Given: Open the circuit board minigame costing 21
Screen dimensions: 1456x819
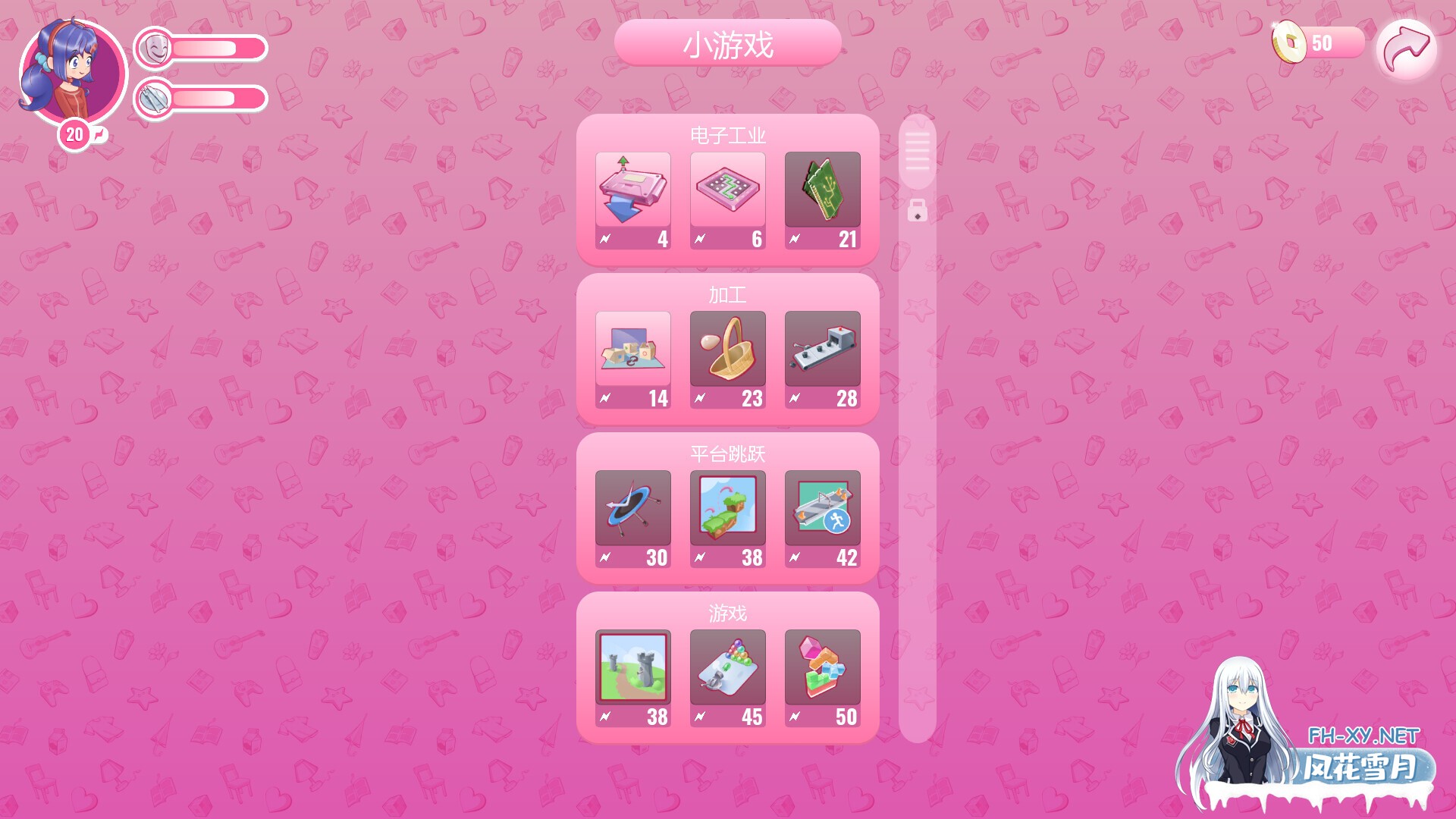Looking at the screenshot, I should point(822,200).
